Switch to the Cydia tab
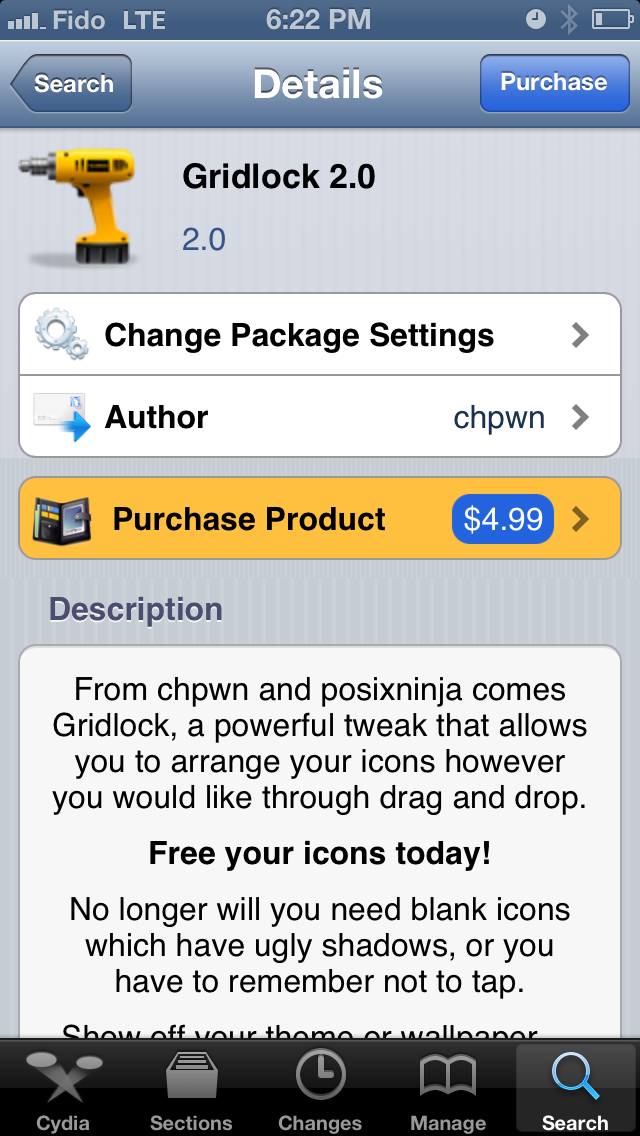This screenshot has width=640, height=1136. [63, 1090]
